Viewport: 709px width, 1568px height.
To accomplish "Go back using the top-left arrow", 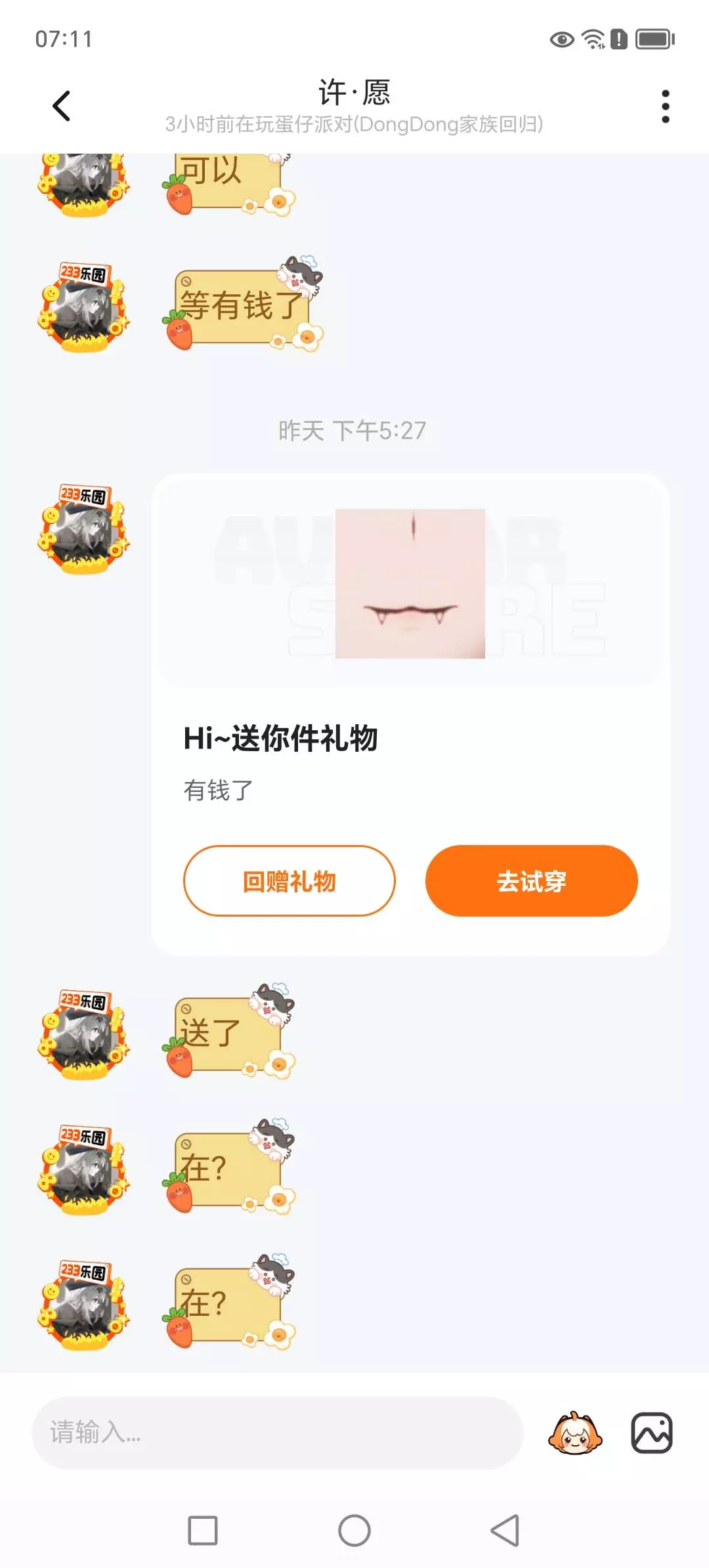I will [61, 106].
